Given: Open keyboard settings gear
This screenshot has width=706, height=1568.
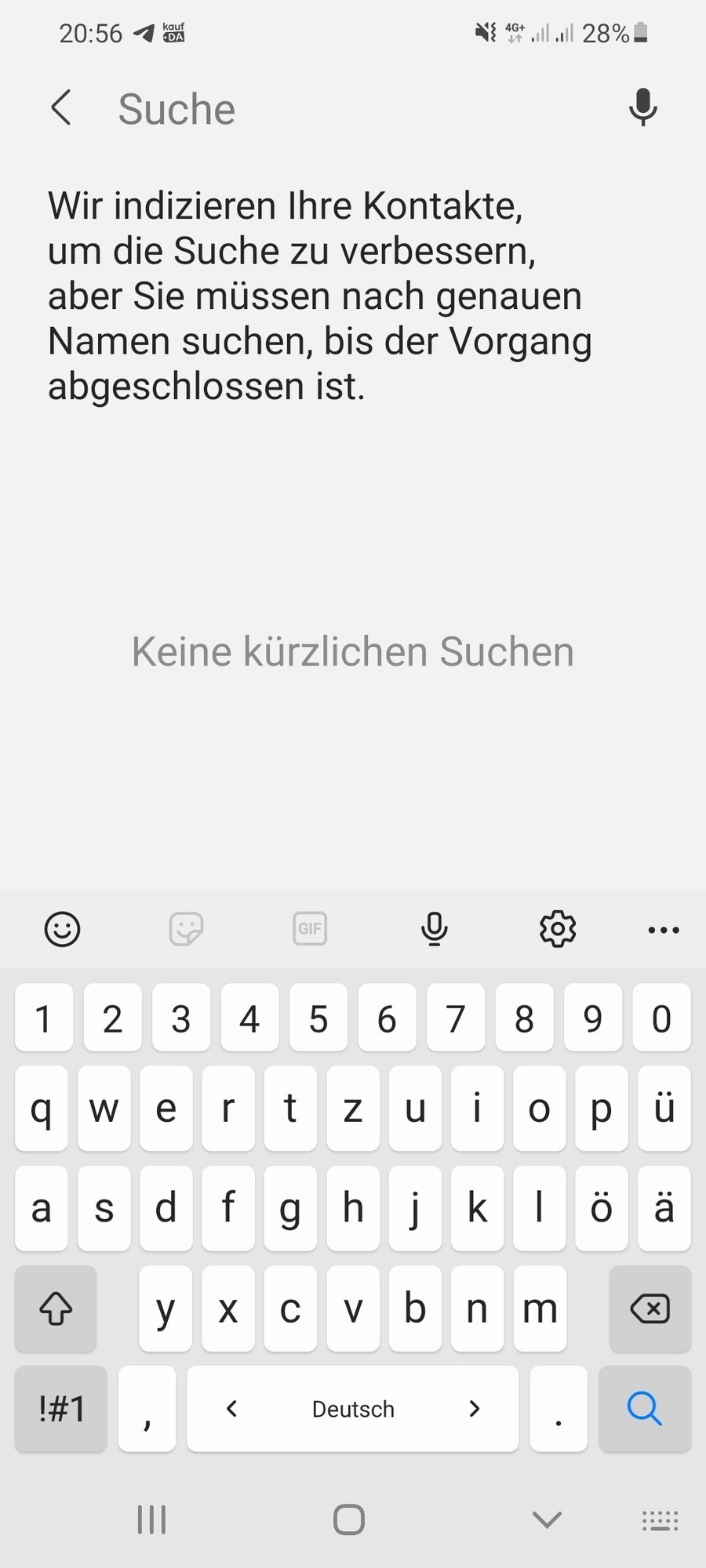Looking at the screenshot, I should [x=558, y=929].
